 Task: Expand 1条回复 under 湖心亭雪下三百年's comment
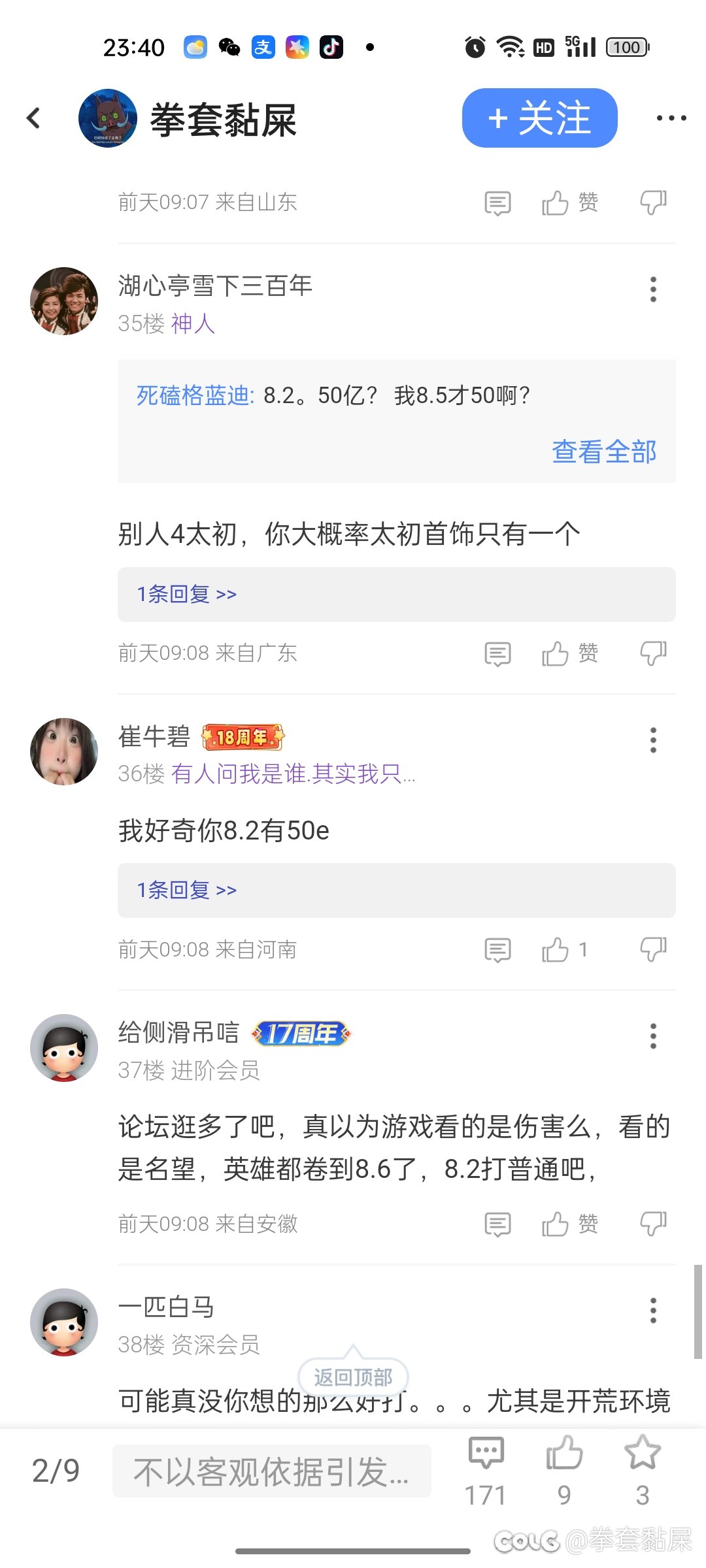pyautogui.click(x=185, y=593)
